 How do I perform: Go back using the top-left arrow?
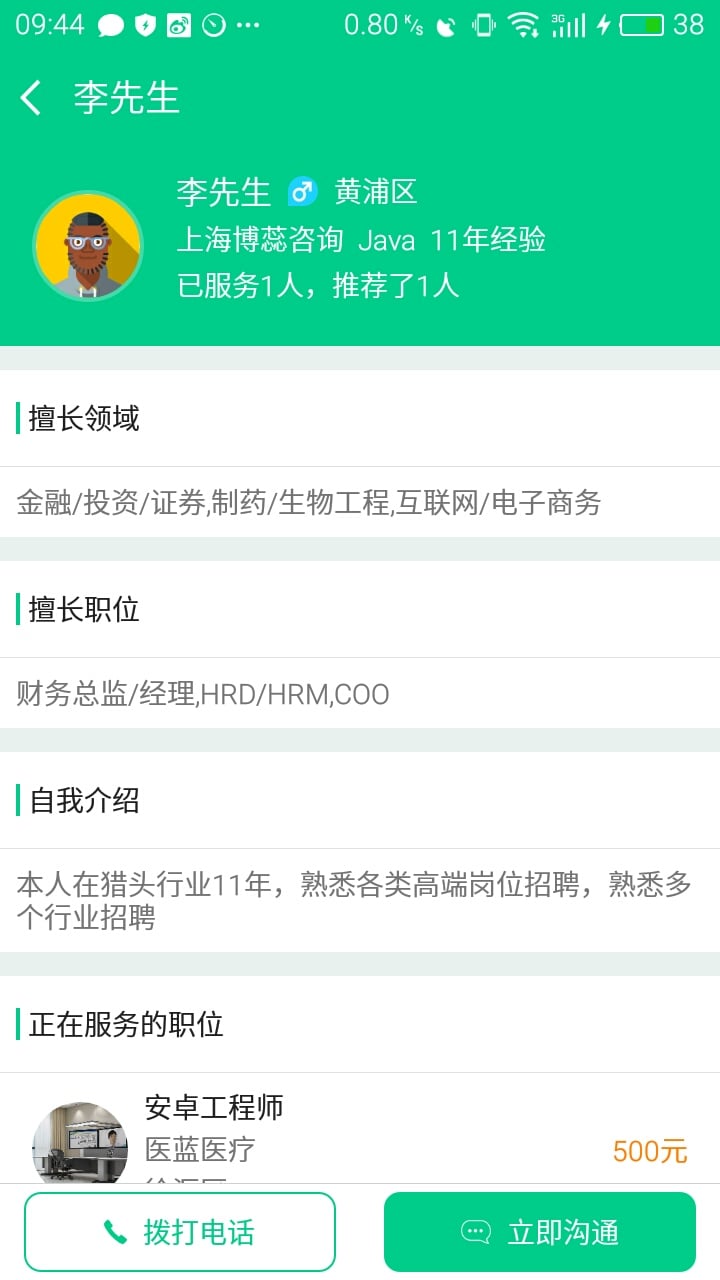tap(32, 98)
